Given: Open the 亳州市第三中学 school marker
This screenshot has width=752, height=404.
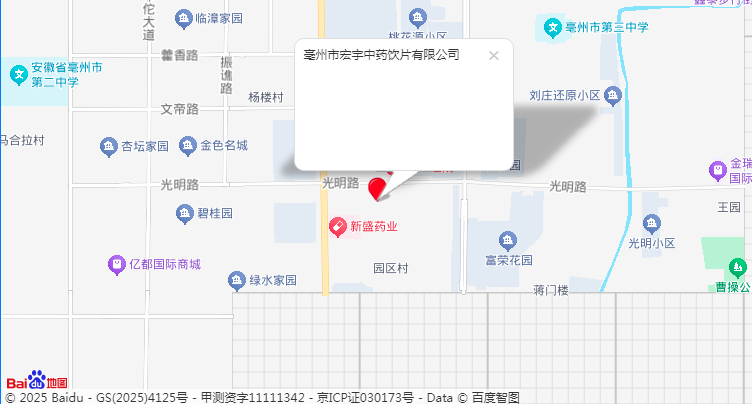Looking at the screenshot, I should pyautogui.click(x=553, y=27).
